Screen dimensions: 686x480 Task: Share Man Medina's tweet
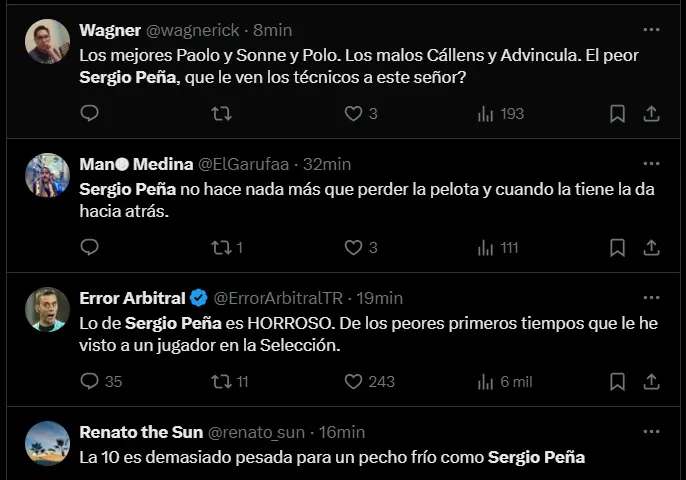tap(651, 248)
